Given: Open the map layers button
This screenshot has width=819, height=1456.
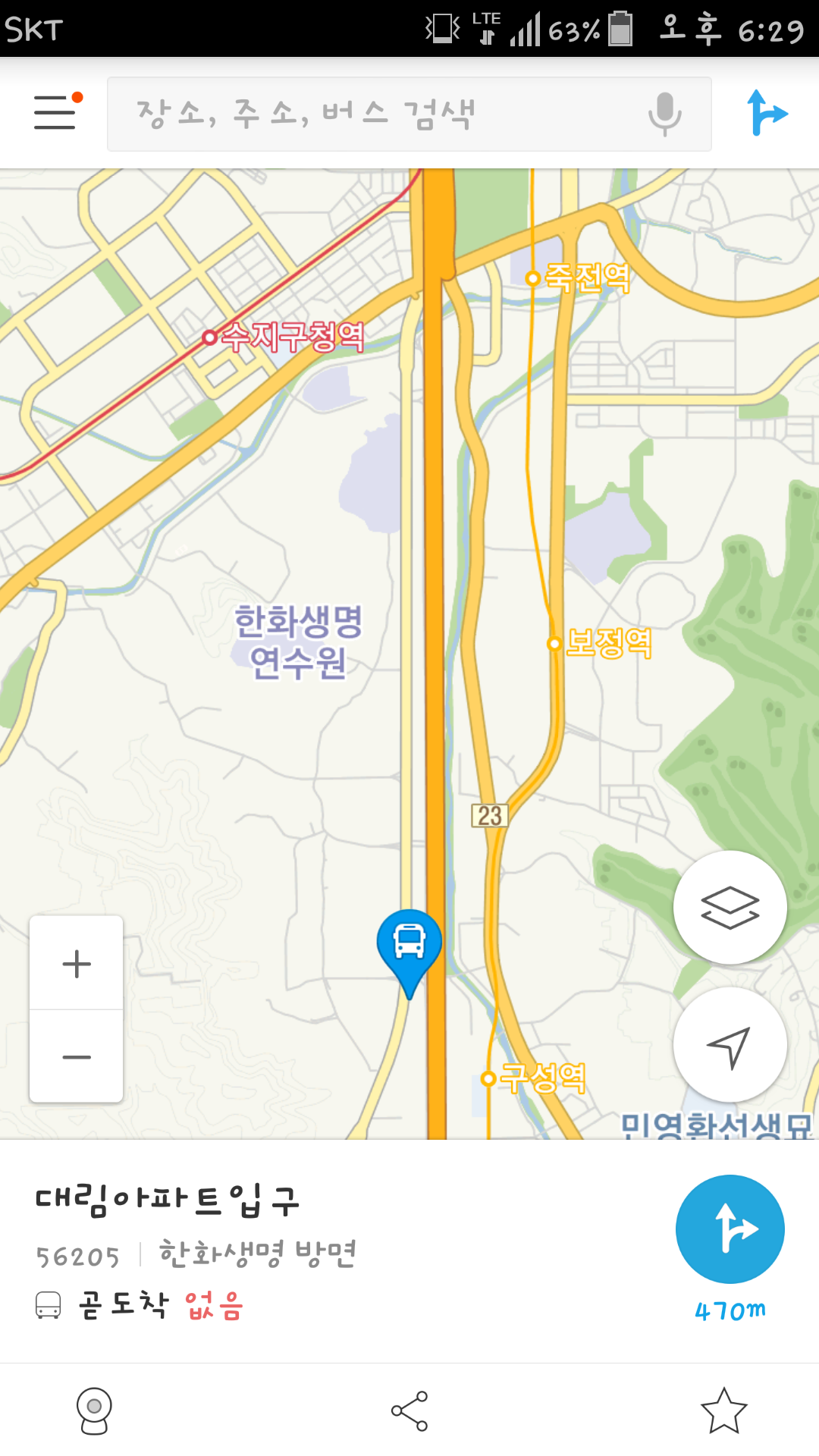Looking at the screenshot, I should point(730,908).
